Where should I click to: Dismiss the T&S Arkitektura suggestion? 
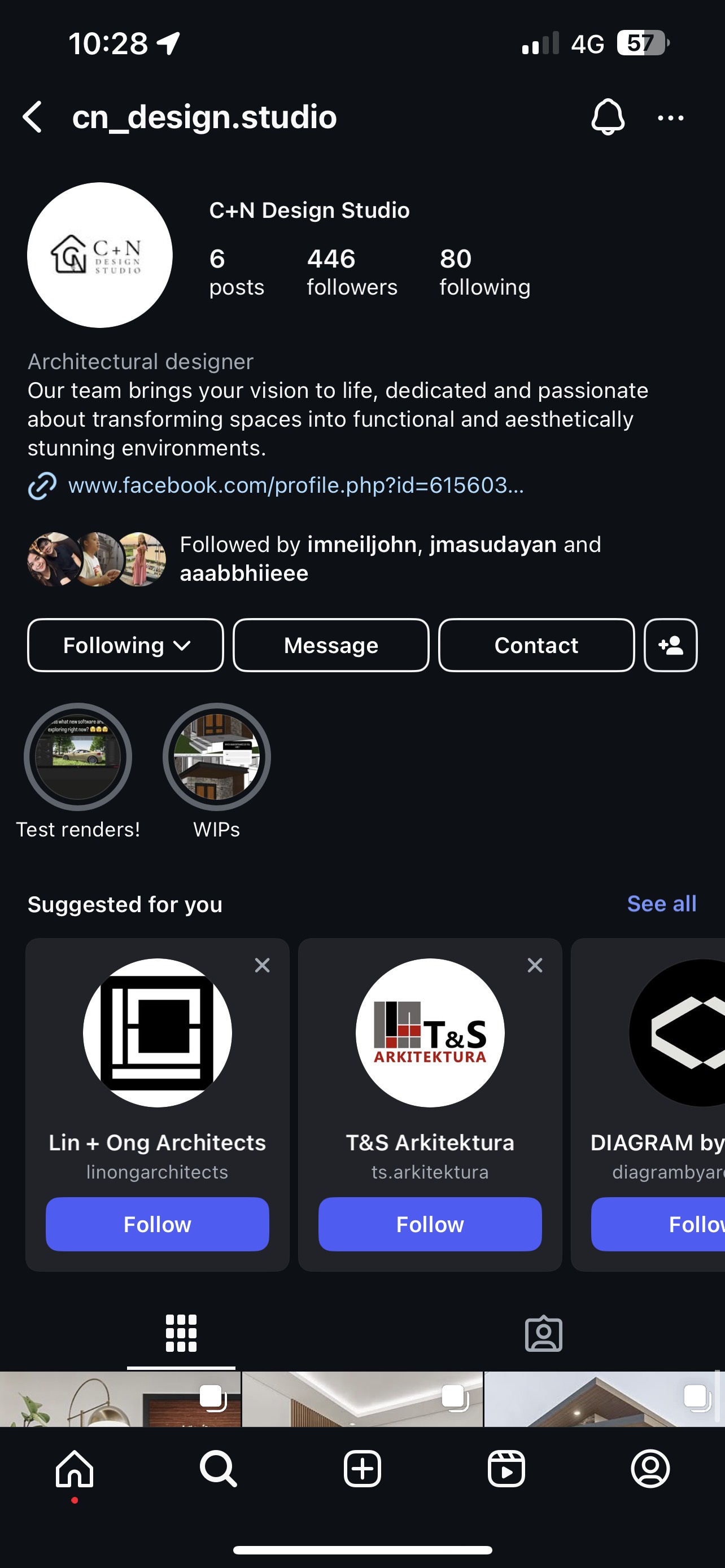535,965
